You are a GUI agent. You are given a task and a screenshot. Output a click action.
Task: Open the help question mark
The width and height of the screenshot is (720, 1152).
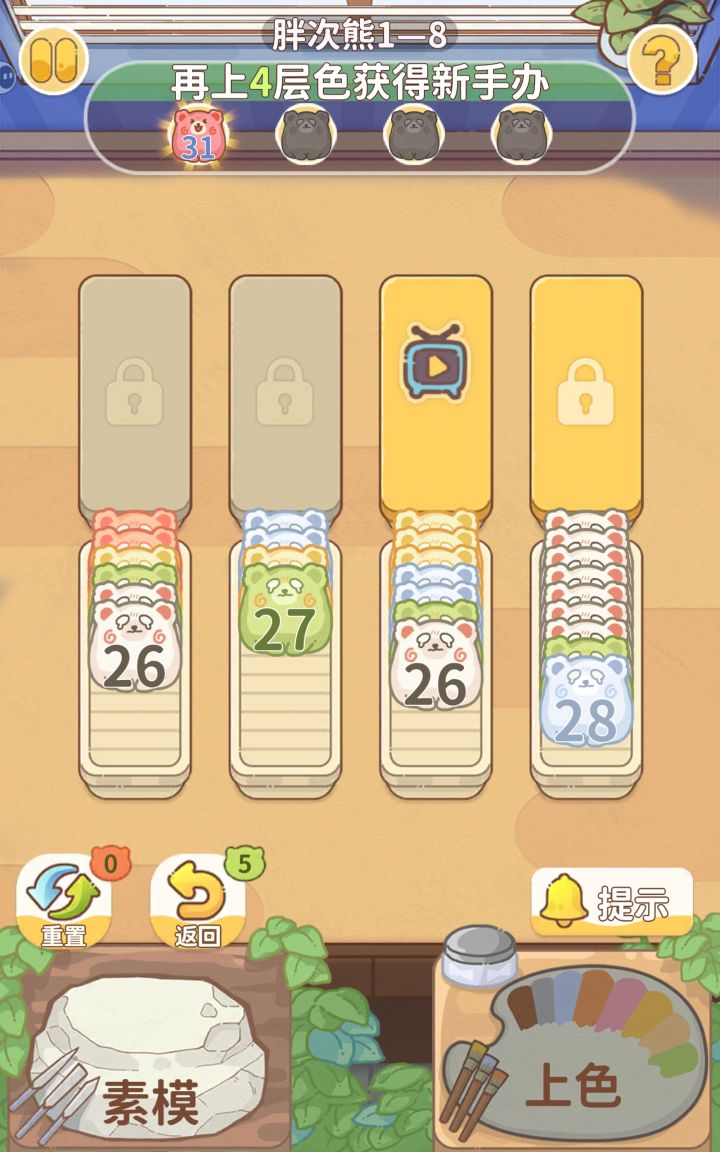click(661, 60)
